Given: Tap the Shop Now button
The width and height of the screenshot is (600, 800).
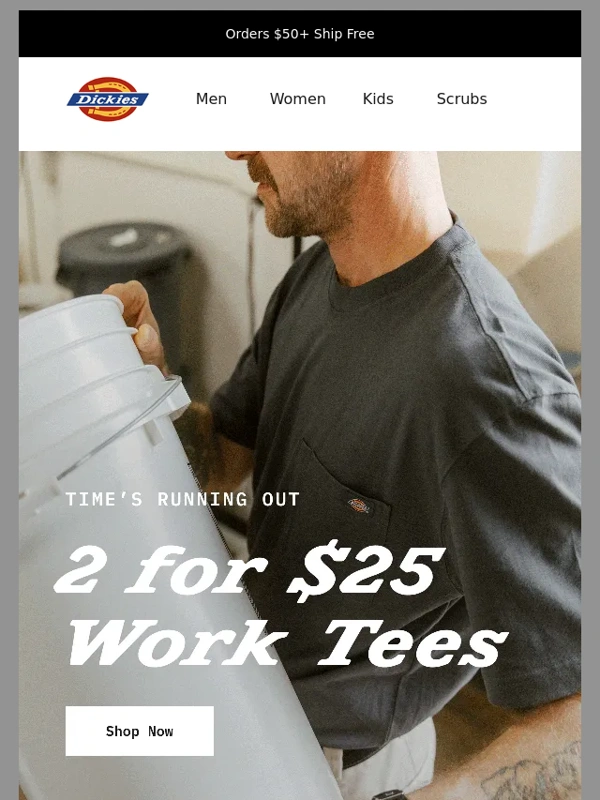Looking at the screenshot, I should pos(140,731).
